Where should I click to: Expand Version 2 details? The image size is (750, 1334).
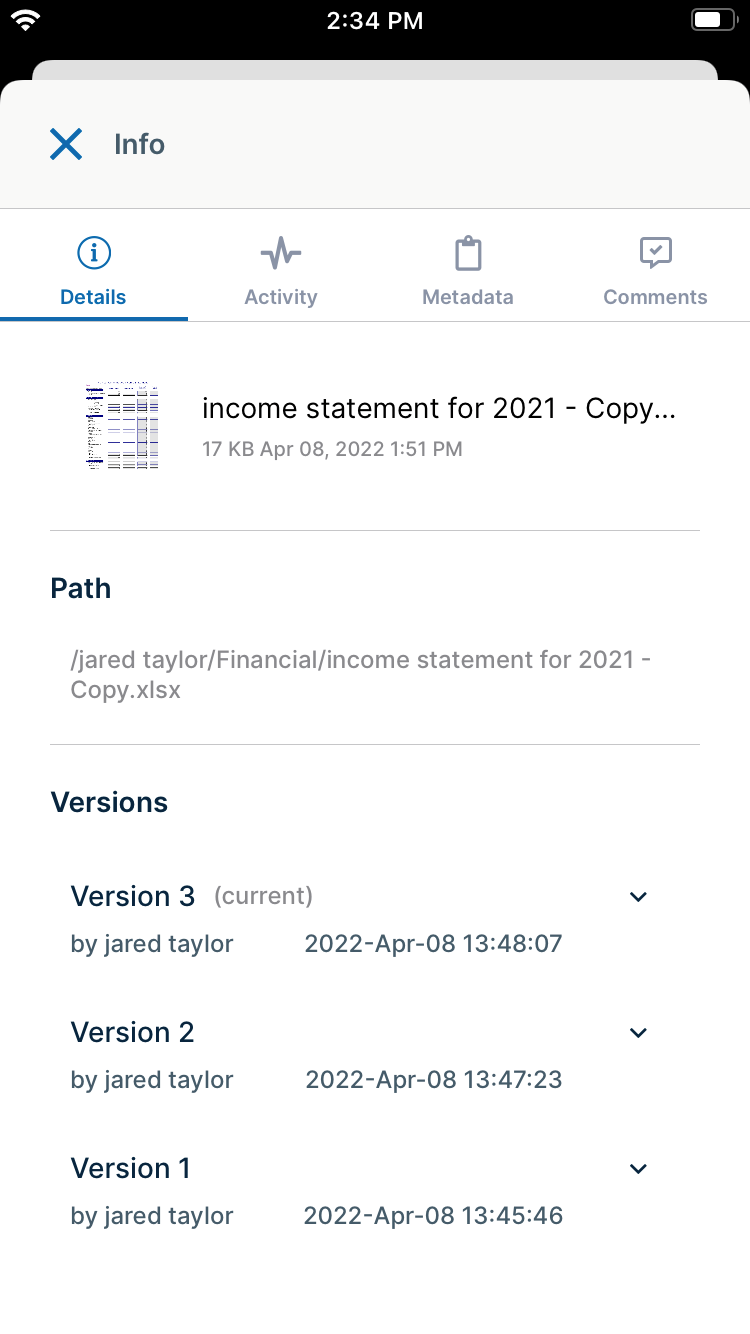pyautogui.click(x=638, y=1032)
